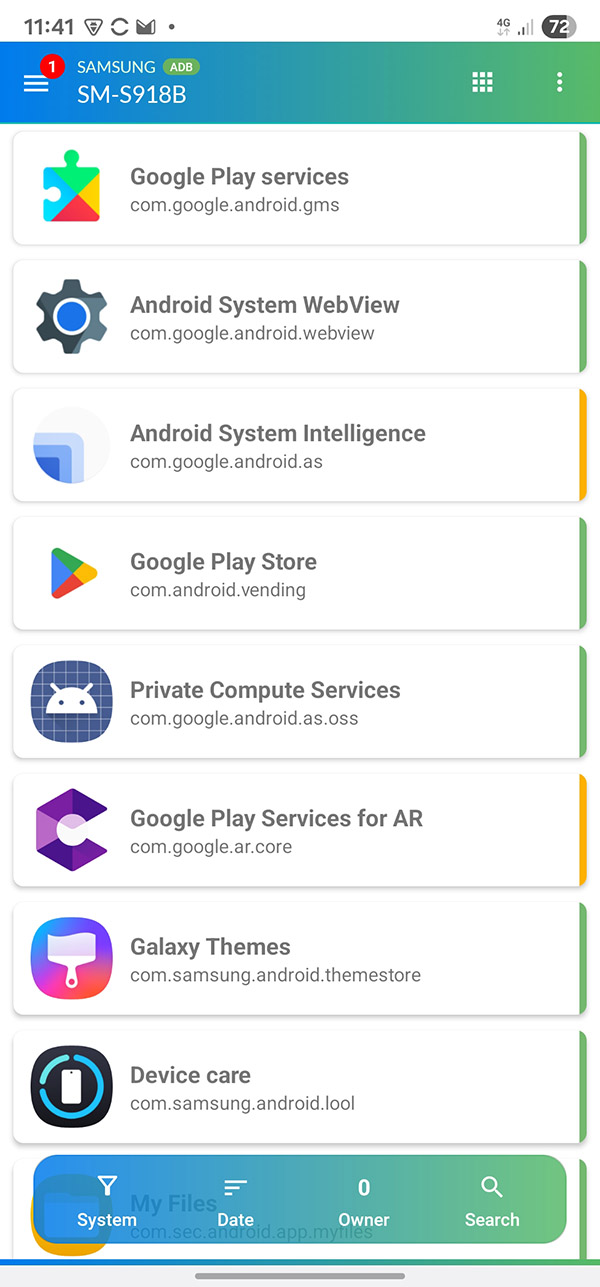The height and width of the screenshot is (1287, 600).
Task: Select Android System Intelligence package
Action: click(x=298, y=445)
